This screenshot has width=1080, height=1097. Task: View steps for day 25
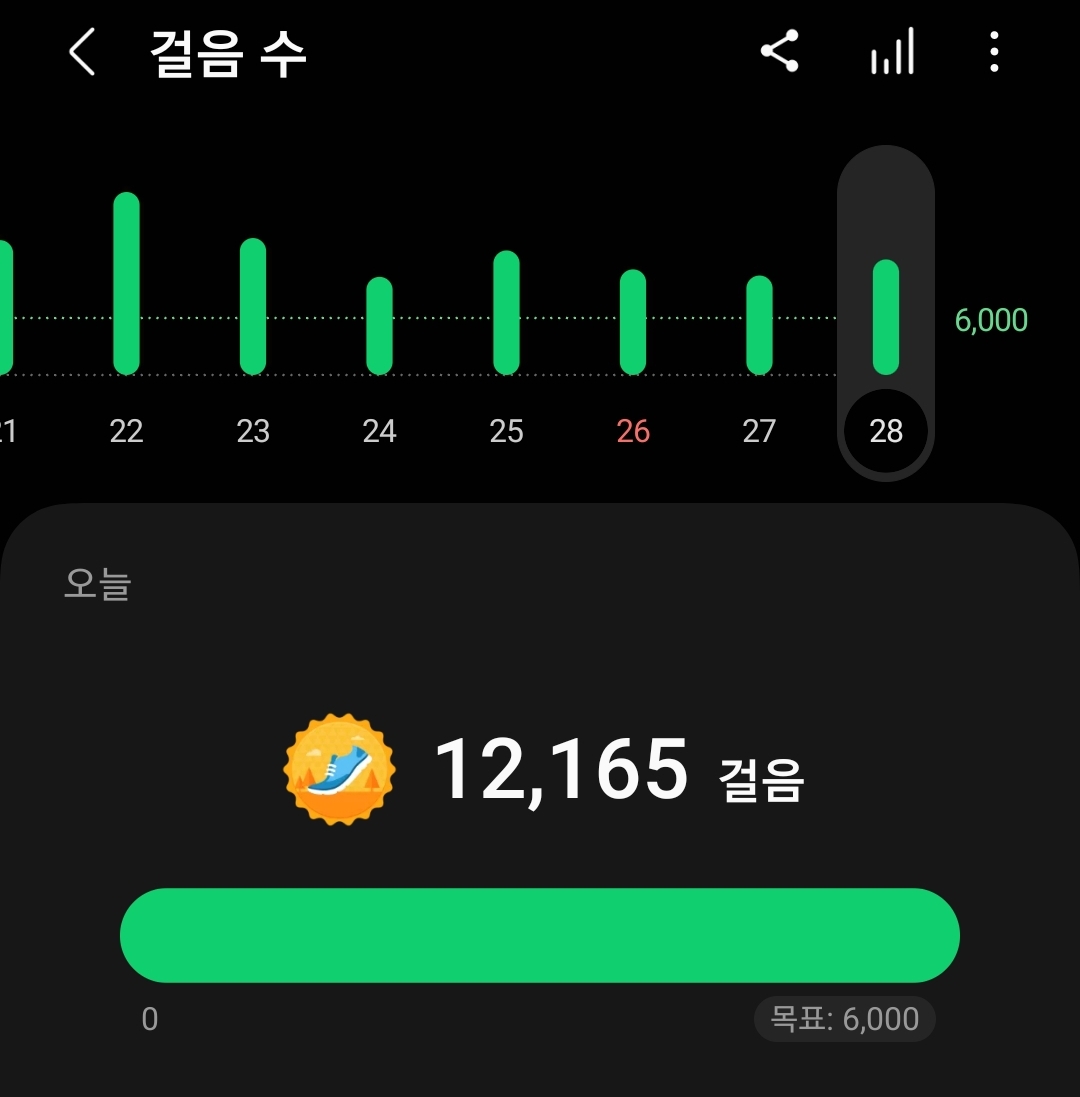[x=506, y=313]
